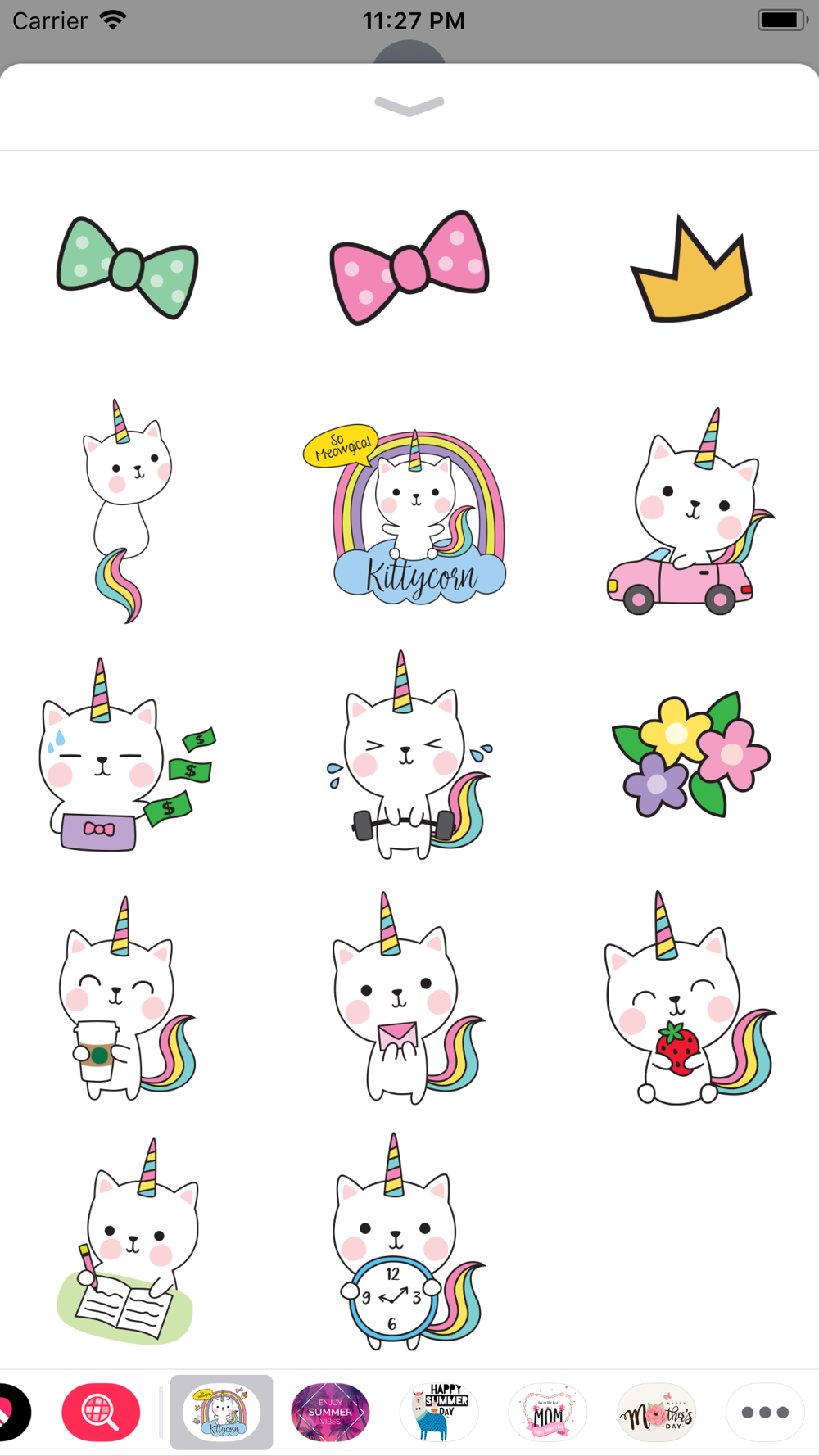Switch to Enjoy Summer Vibes sticker pack
Screen dimensions: 819x1456
pyautogui.click(x=330, y=1413)
